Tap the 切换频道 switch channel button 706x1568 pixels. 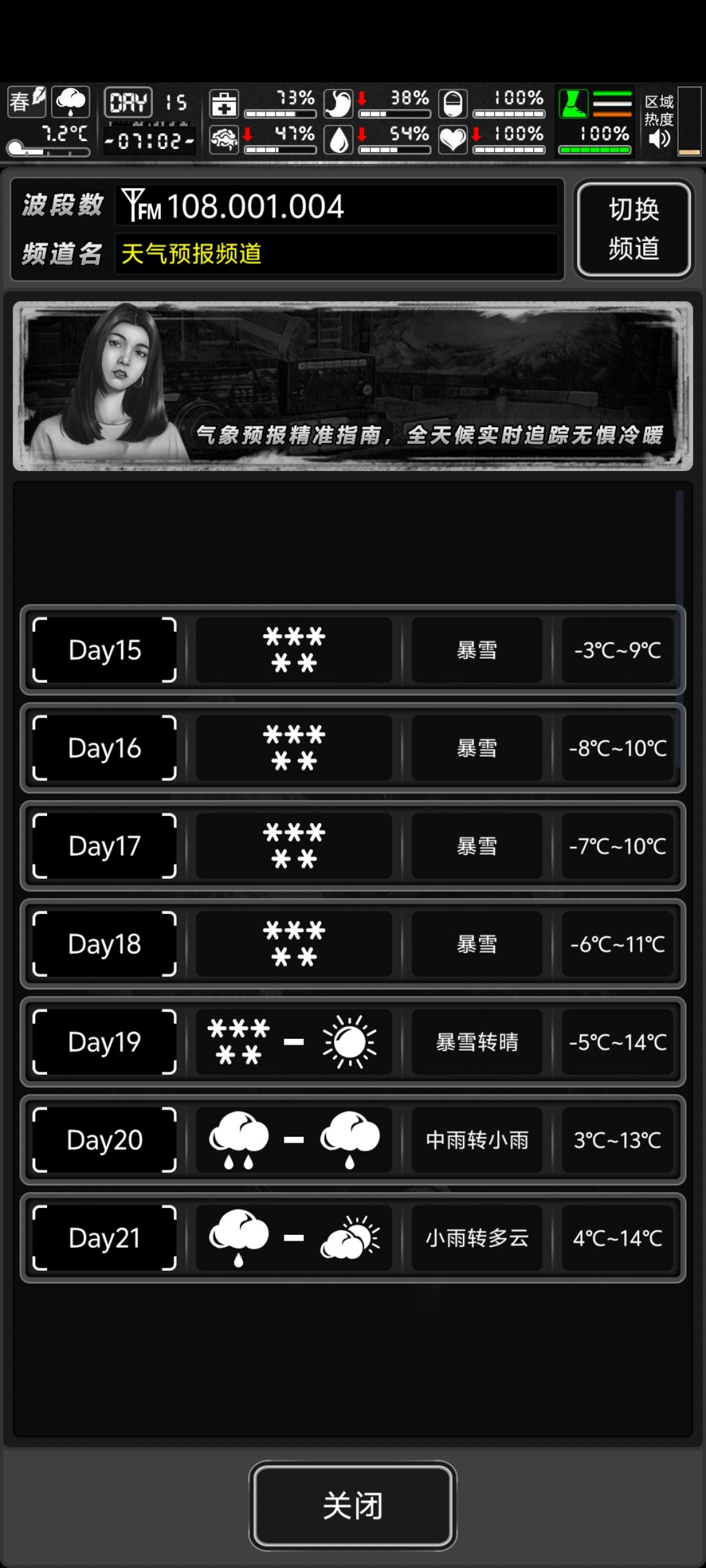(633, 229)
